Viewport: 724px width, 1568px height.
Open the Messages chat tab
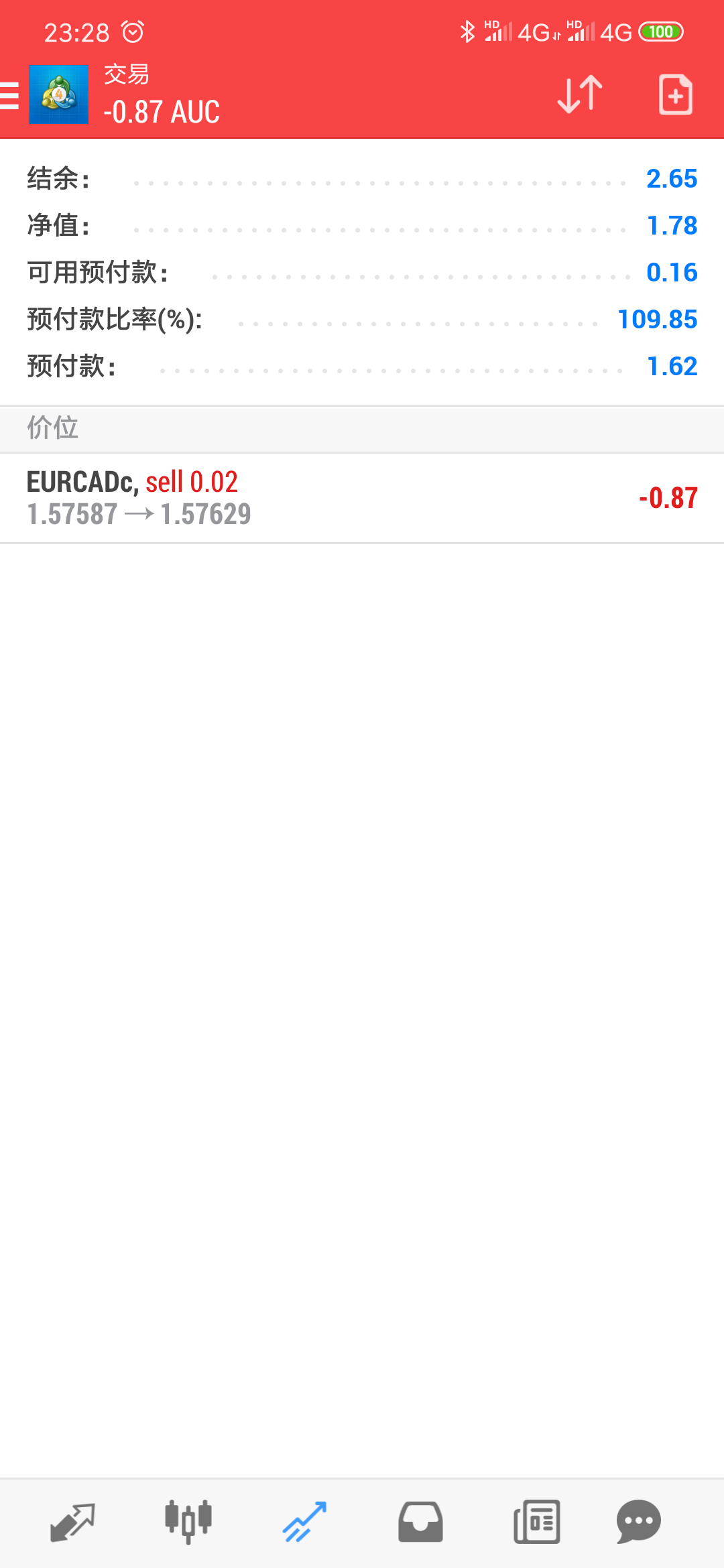pos(639,1522)
